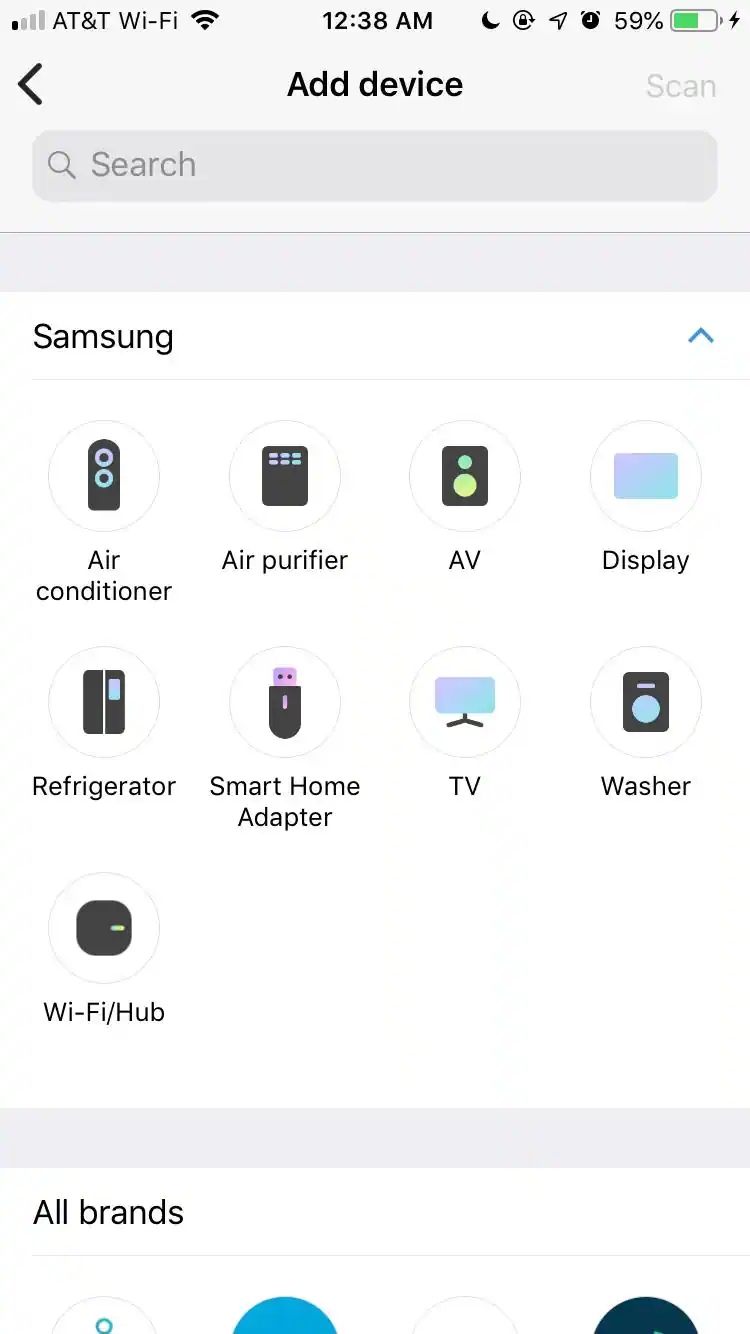Screen dimensions: 750x1334
Task: Select the first brand thumbnail under All brands
Action: (x=104, y=1320)
